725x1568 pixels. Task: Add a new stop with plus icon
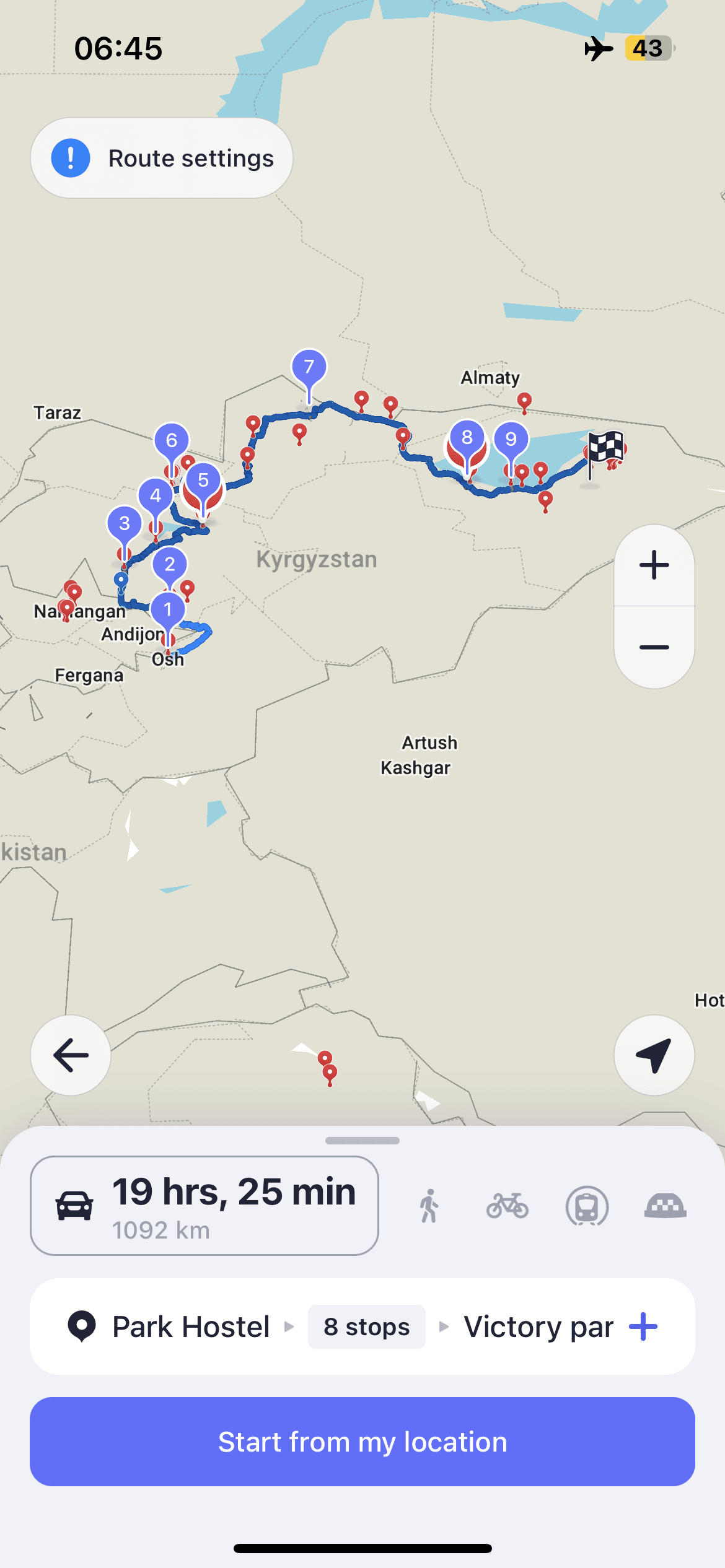643,1326
